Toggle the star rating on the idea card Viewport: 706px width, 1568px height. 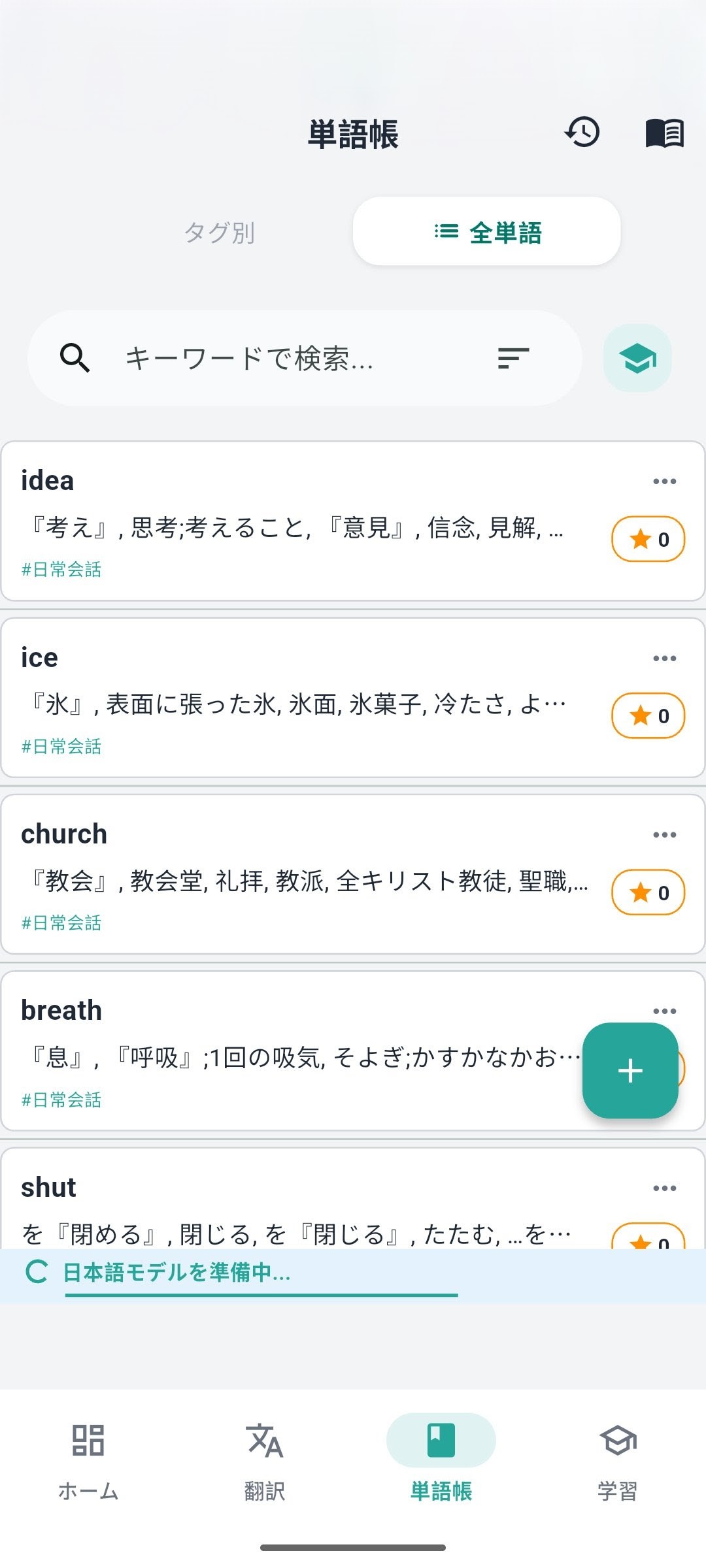[x=648, y=539]
